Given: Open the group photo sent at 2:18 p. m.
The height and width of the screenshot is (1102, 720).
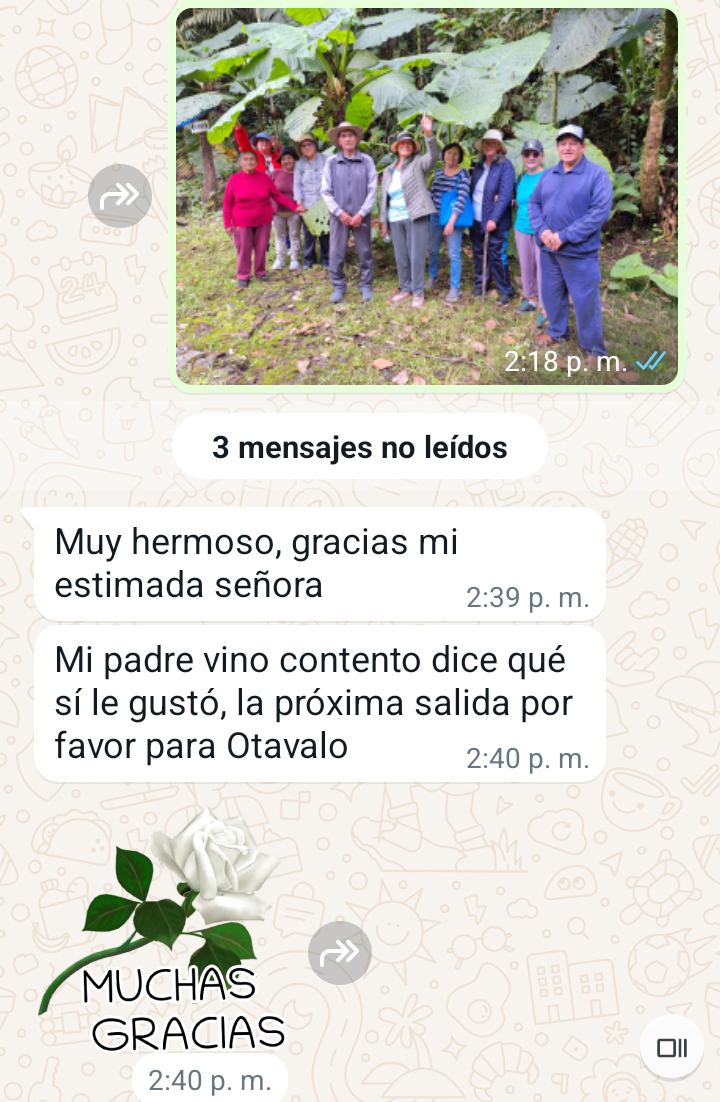Looking at the screenshot, I should click(x=427, y=195).
